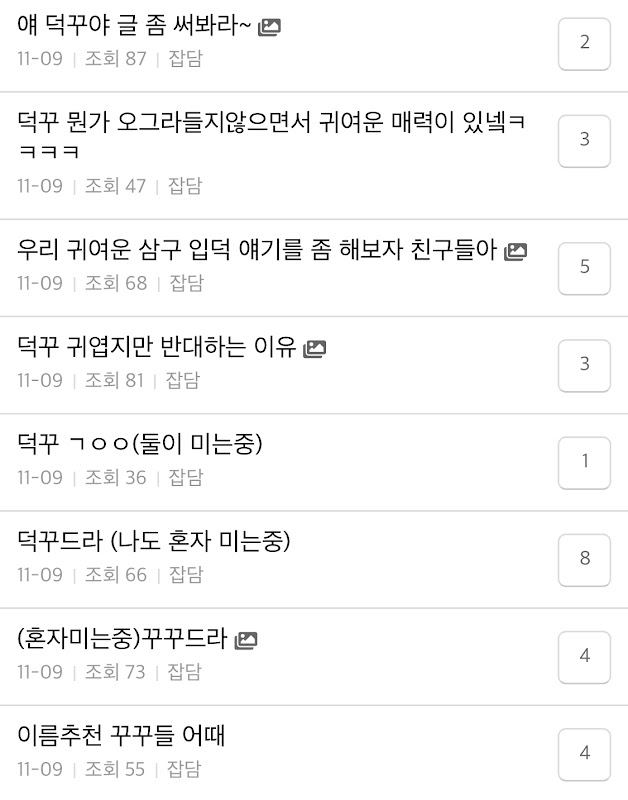Open post '우리 귀여운 삼구 입덕 얘기를 좀 해보자'
This screenshot has height=800, width=628.
coord(257,251)
